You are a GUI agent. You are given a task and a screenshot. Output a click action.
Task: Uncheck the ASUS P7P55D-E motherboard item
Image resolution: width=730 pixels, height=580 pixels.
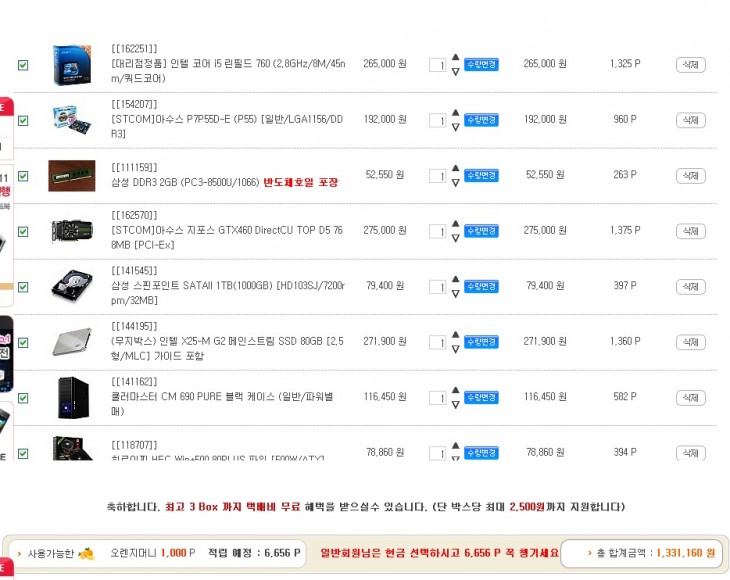tap(23, 121)
